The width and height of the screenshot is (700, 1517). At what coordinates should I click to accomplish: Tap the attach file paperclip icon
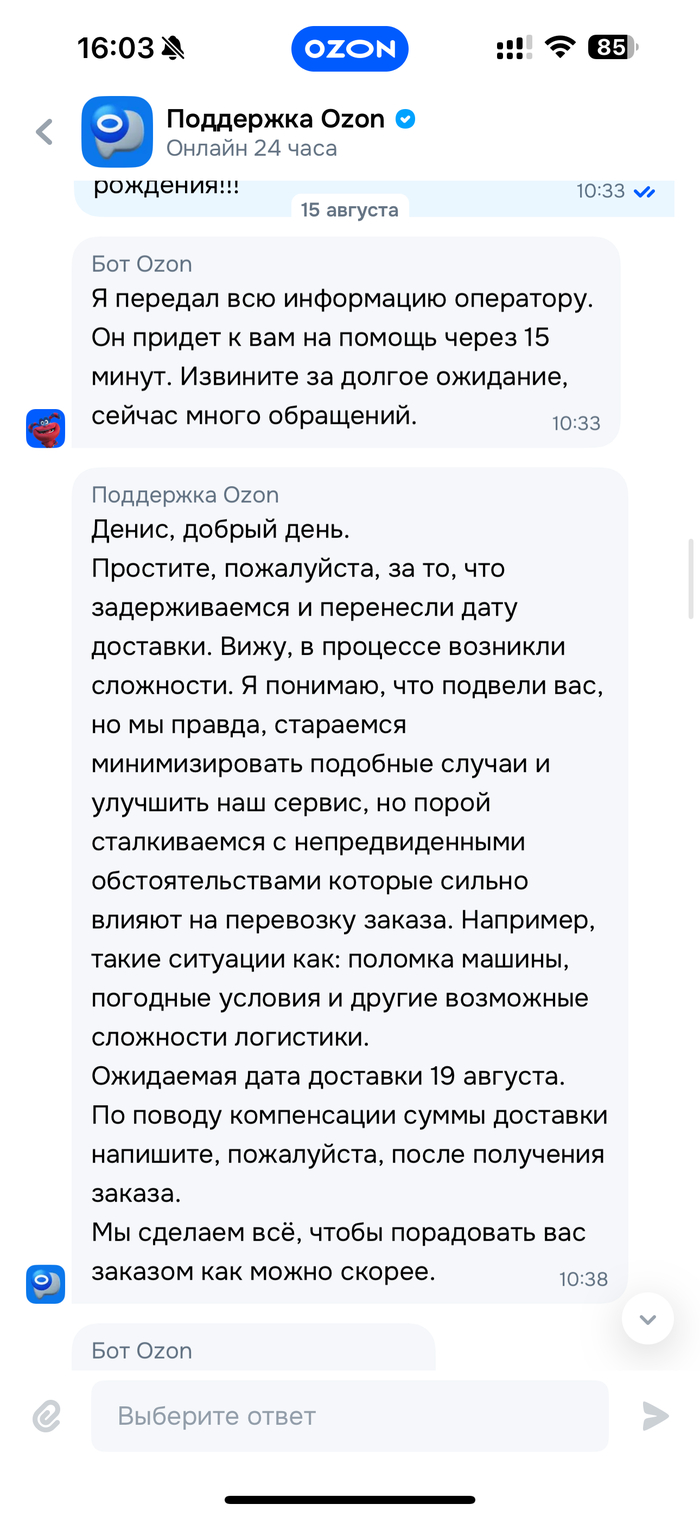pos(46,1415)
